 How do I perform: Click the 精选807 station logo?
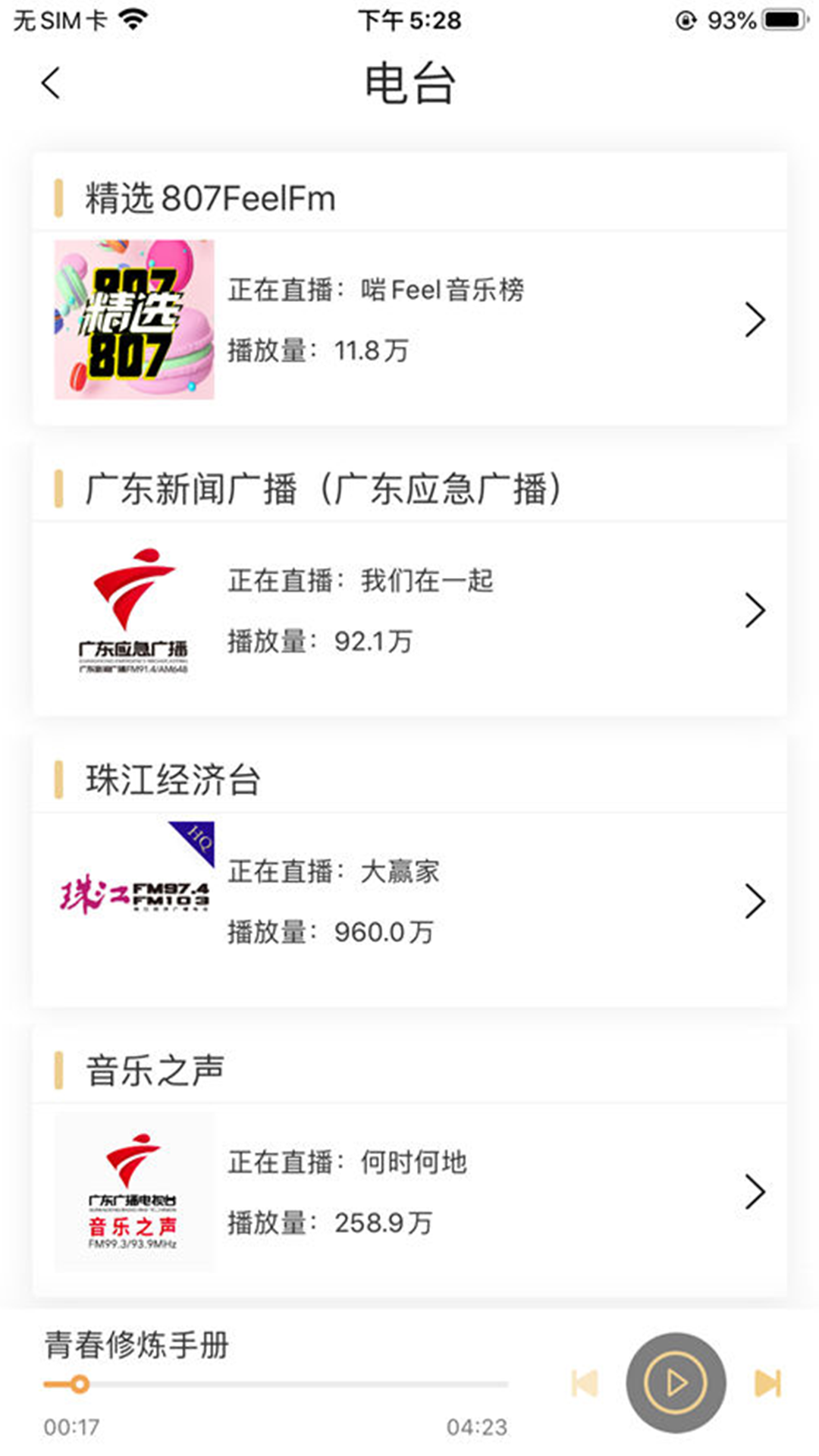(x=134, y=318)
